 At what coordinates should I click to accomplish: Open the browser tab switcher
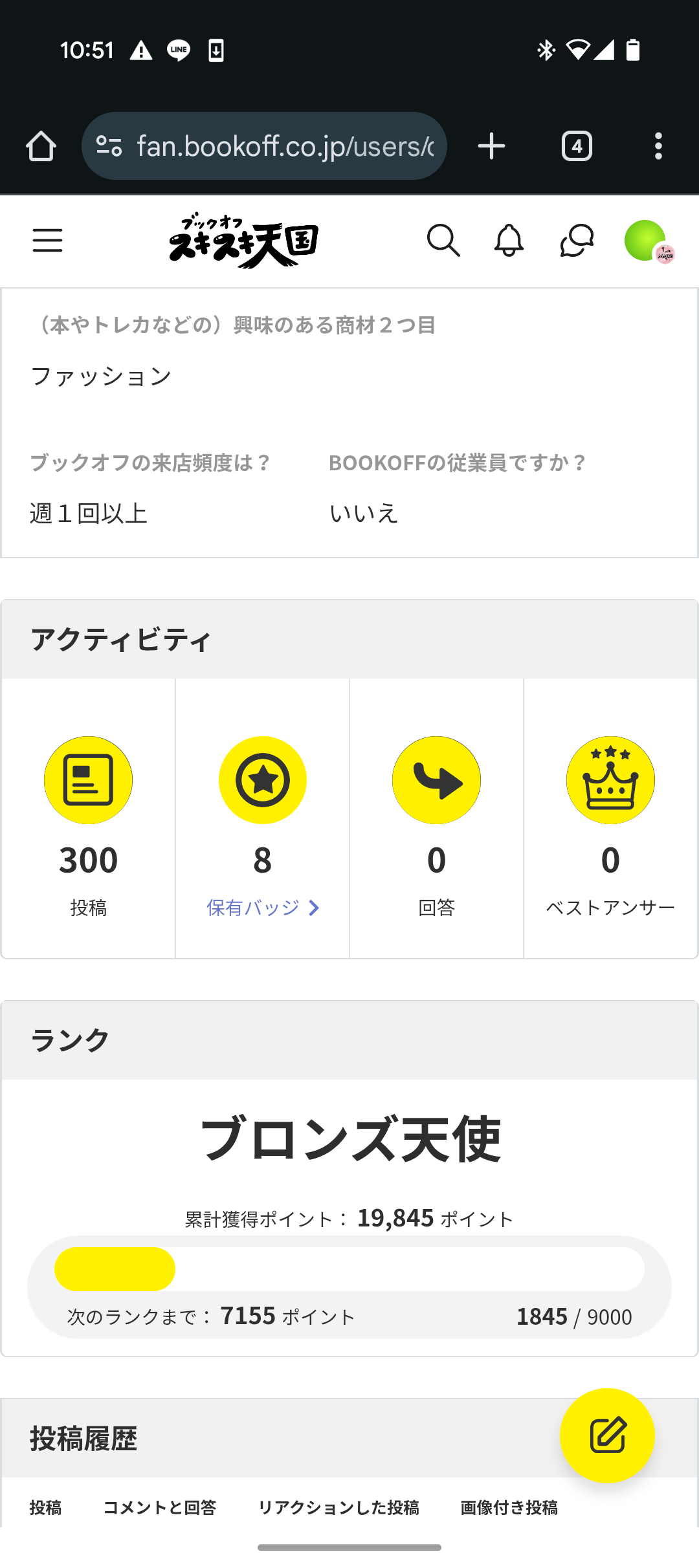pos(577,146)
